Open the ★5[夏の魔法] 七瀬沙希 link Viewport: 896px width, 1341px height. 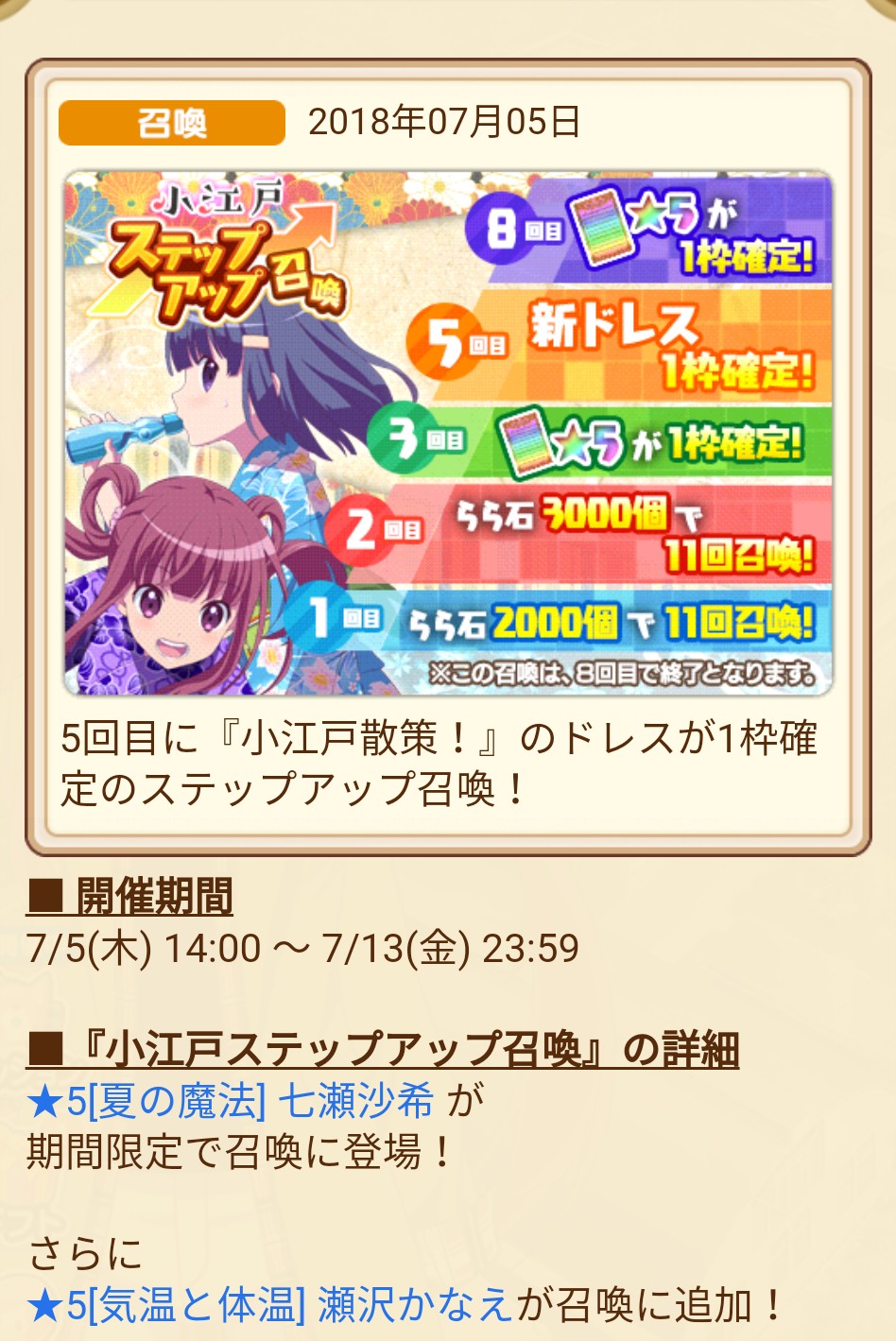230,1101
